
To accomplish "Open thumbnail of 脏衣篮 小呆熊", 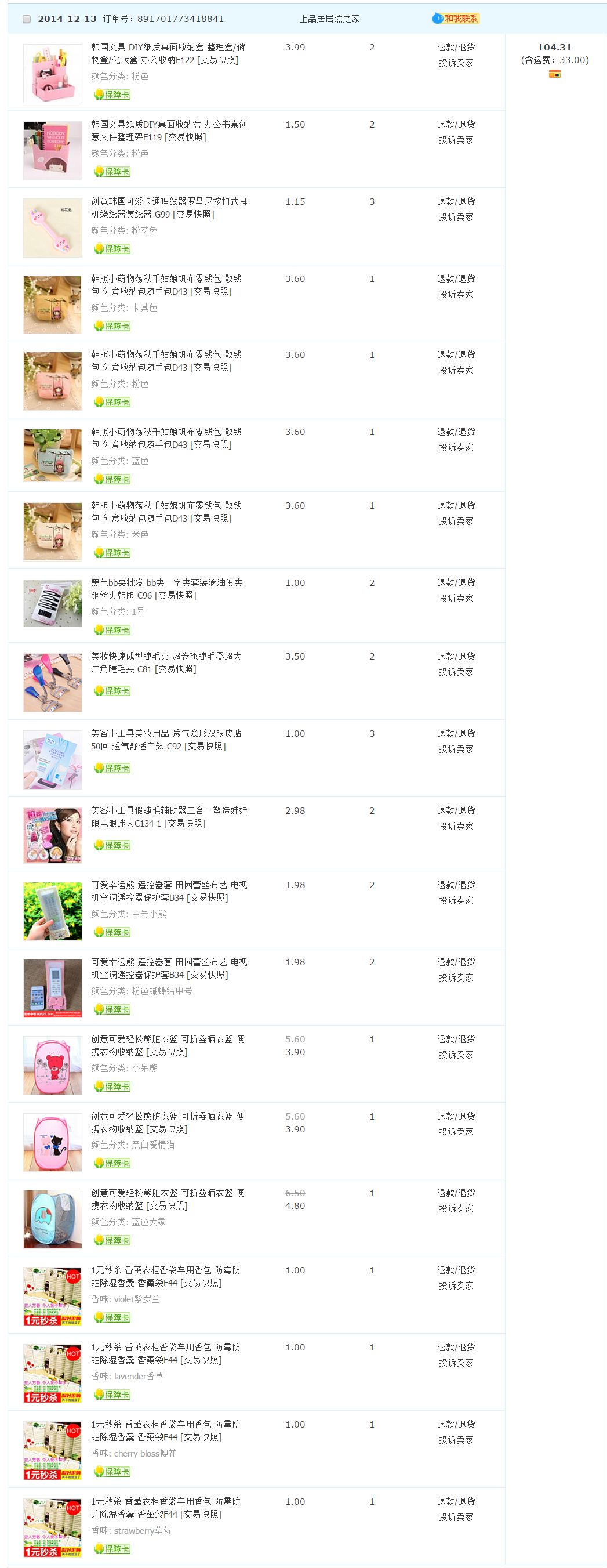I will (x=52, y=1065).
